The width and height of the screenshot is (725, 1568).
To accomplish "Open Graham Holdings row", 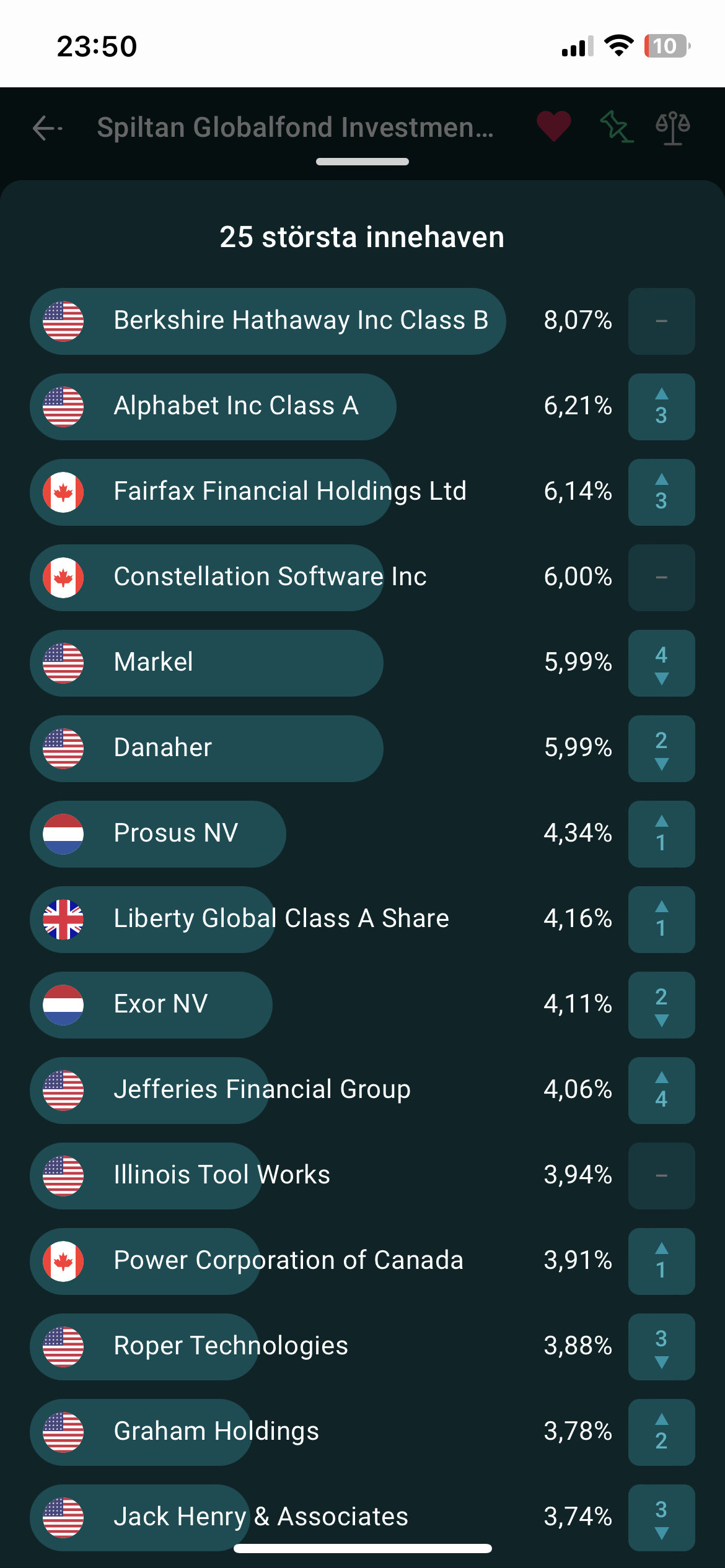I will pos(216,1432).
